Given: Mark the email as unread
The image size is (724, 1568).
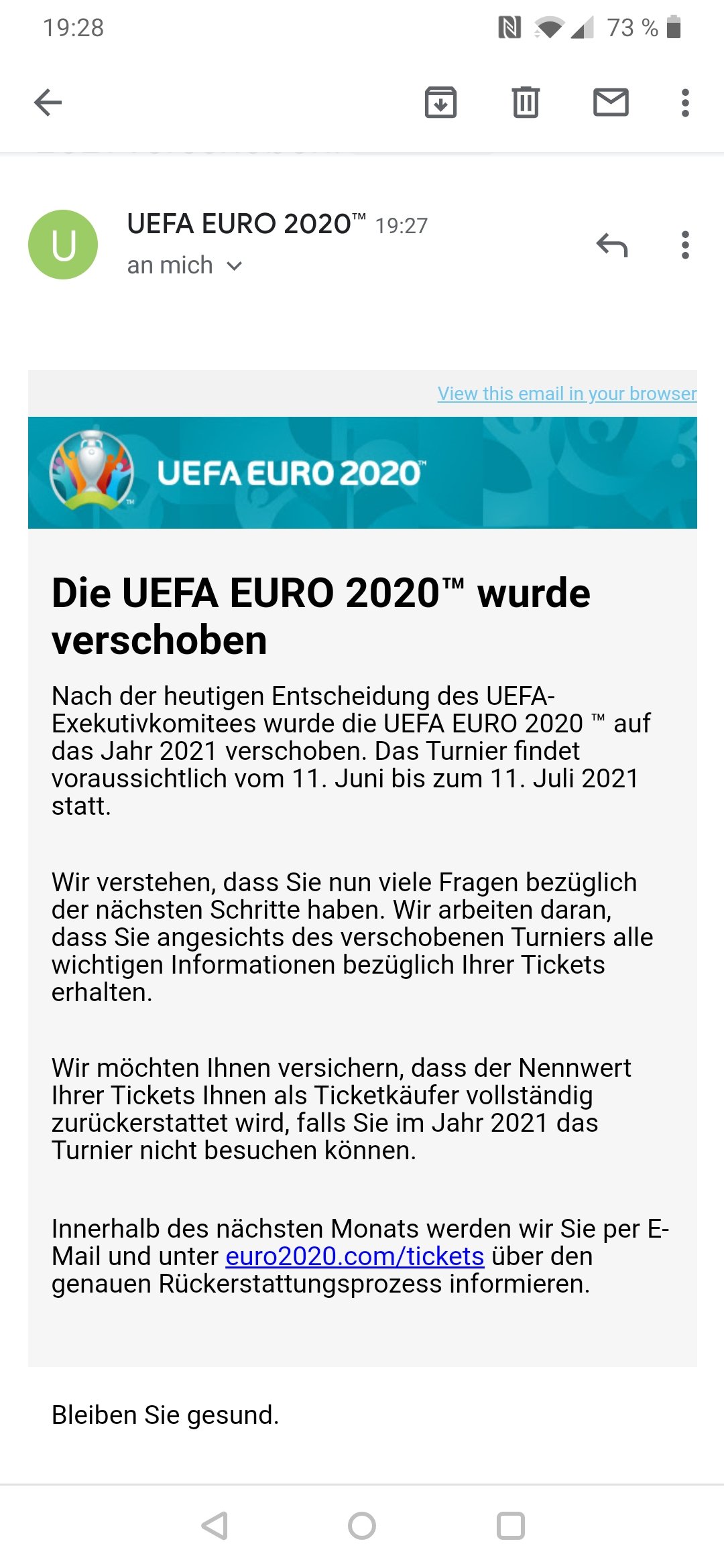Looking at the screenshot, I should point(611,103).
